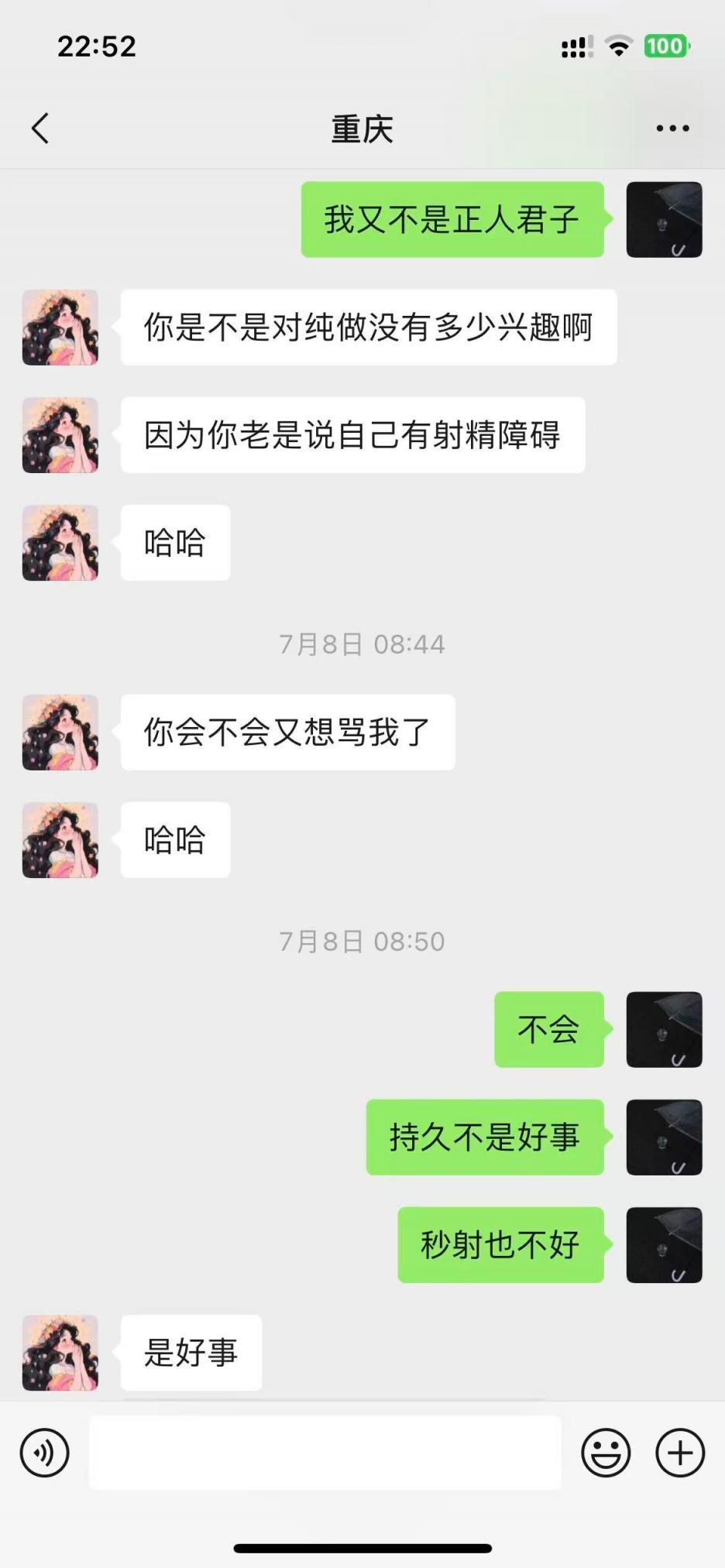725x1568 pixels.
Task: Open the plus attachments menu
Action: [x=680, y=1453]
